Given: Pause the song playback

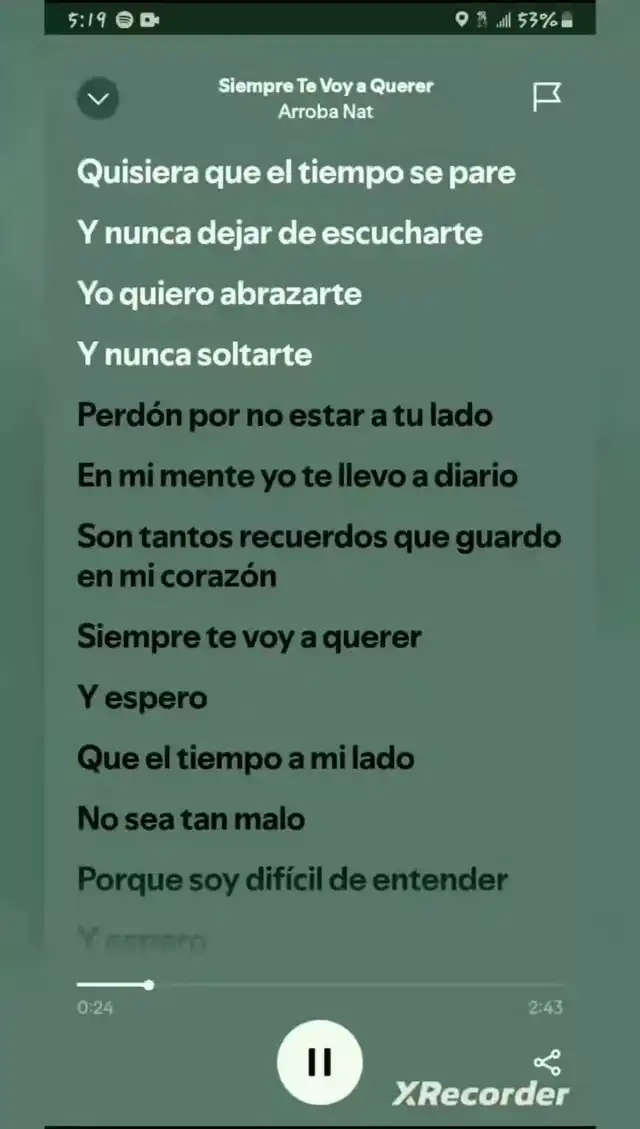Looking at the screenshot, I should tap(319, 1061).
